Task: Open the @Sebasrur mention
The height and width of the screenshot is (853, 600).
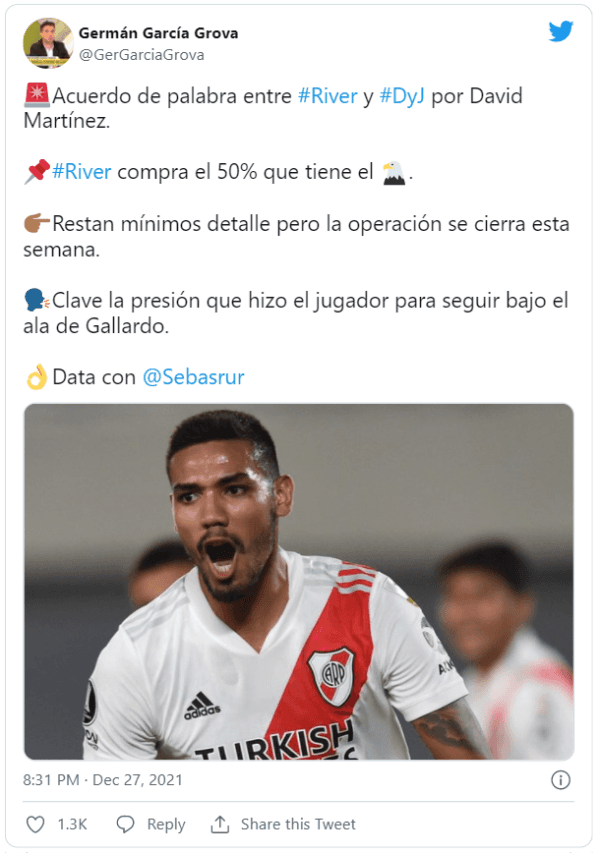Action: click(193, 377)
